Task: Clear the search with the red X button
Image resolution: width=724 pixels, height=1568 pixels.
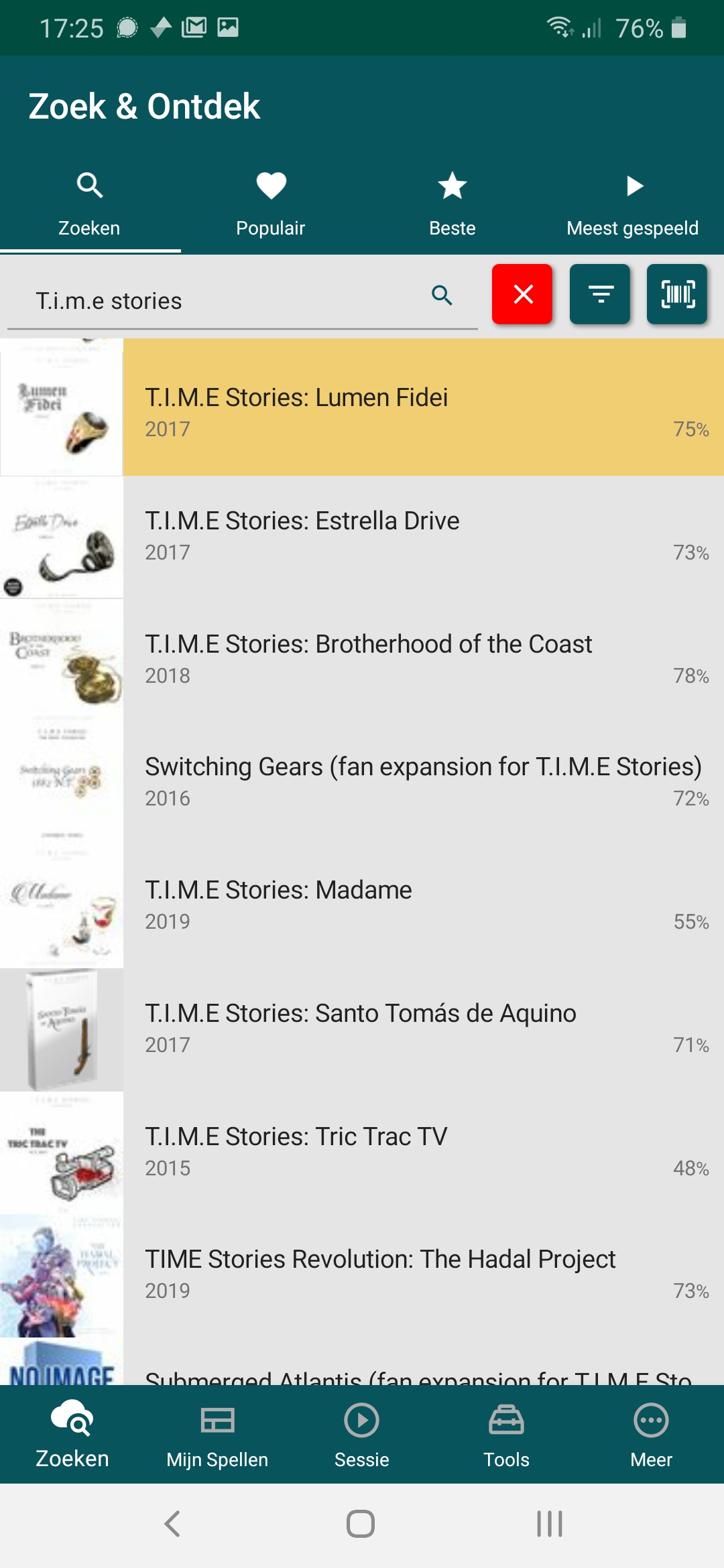Action: pyautogui.click(x=522, y=294)
